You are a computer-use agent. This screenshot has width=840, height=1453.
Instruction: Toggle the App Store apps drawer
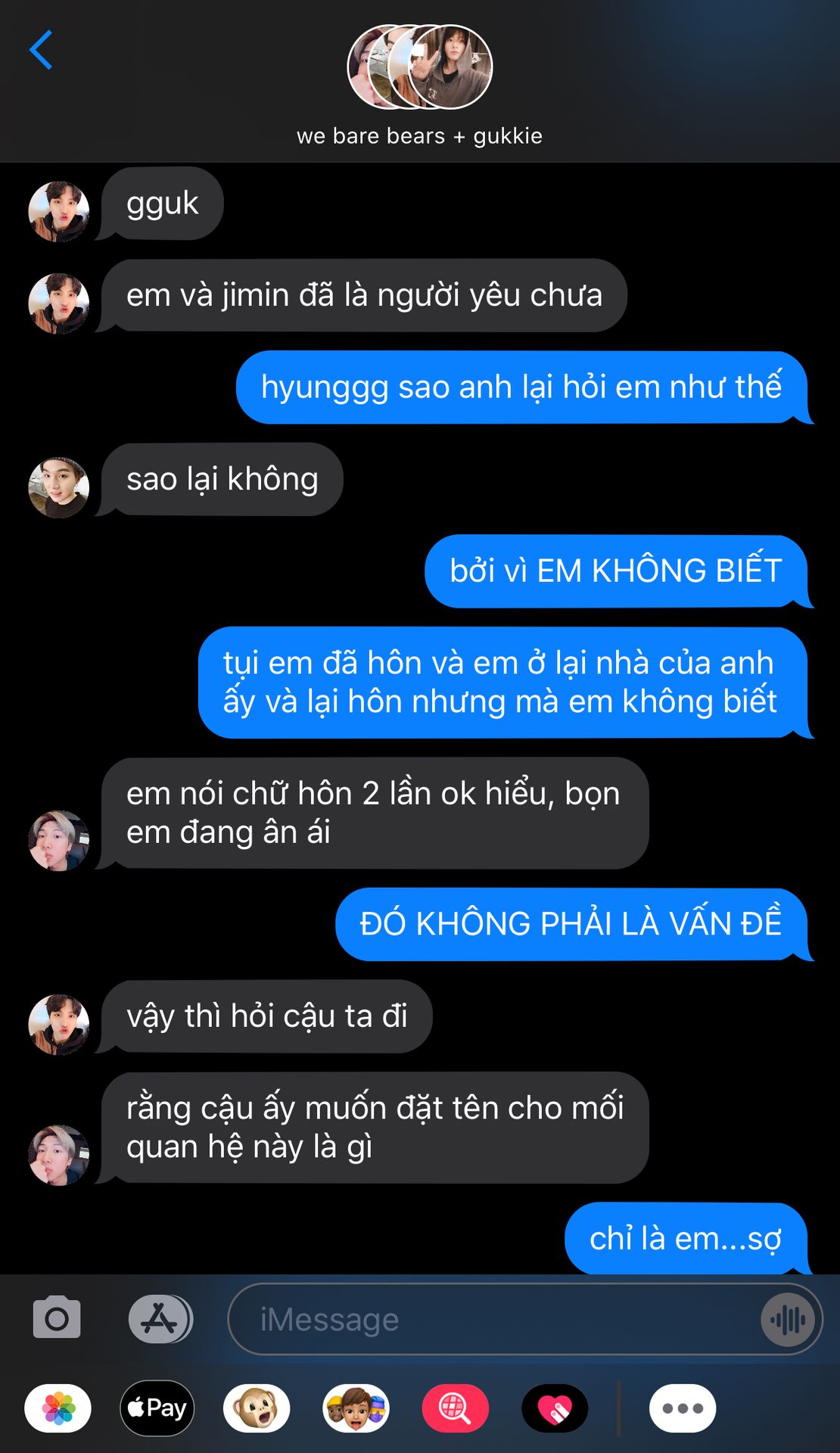160,1319
